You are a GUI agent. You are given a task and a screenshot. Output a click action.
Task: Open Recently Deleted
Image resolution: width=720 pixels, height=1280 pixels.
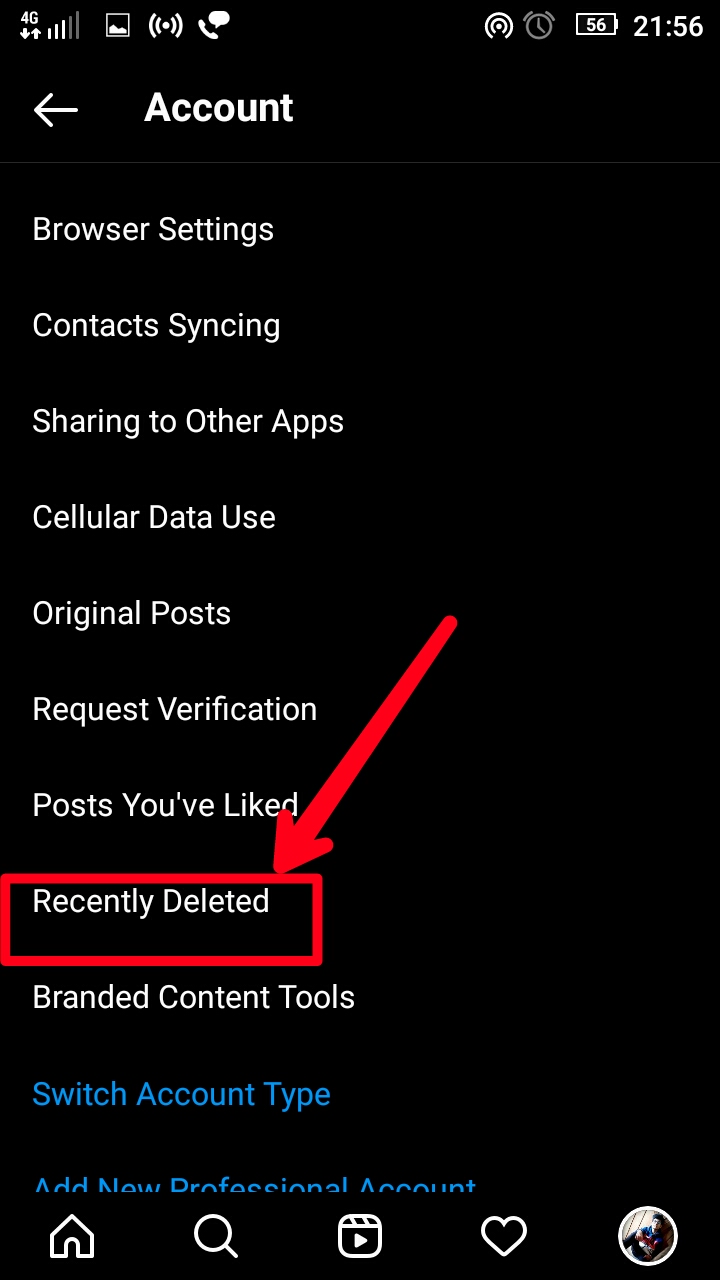click(360, 901)
